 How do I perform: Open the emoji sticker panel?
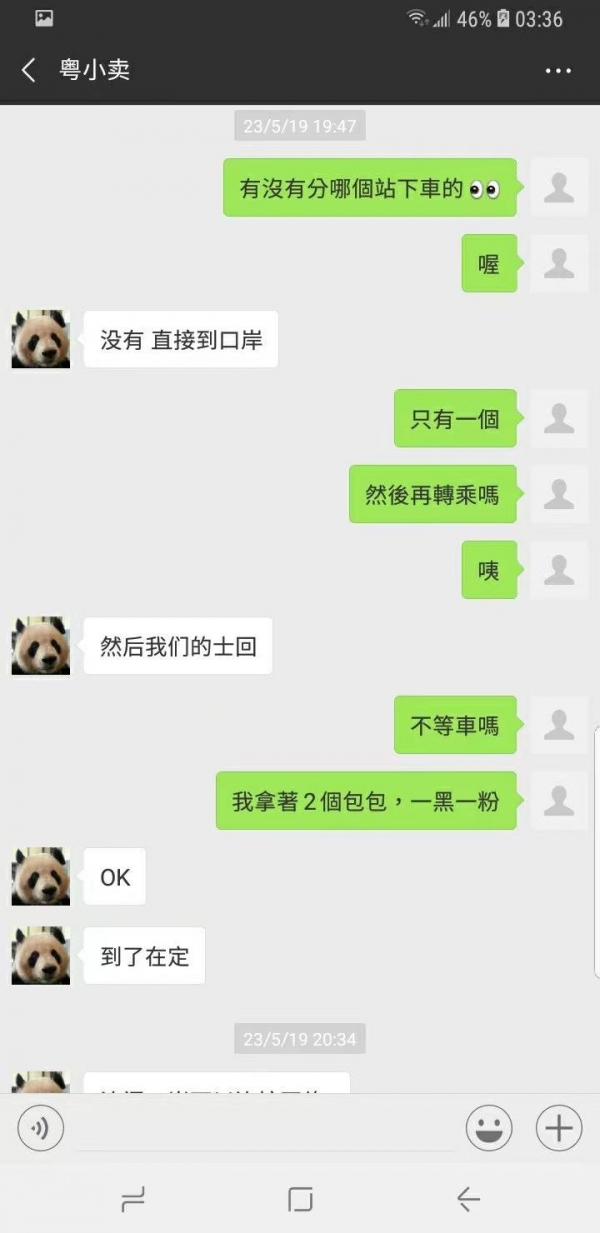tap(489, 1129)
